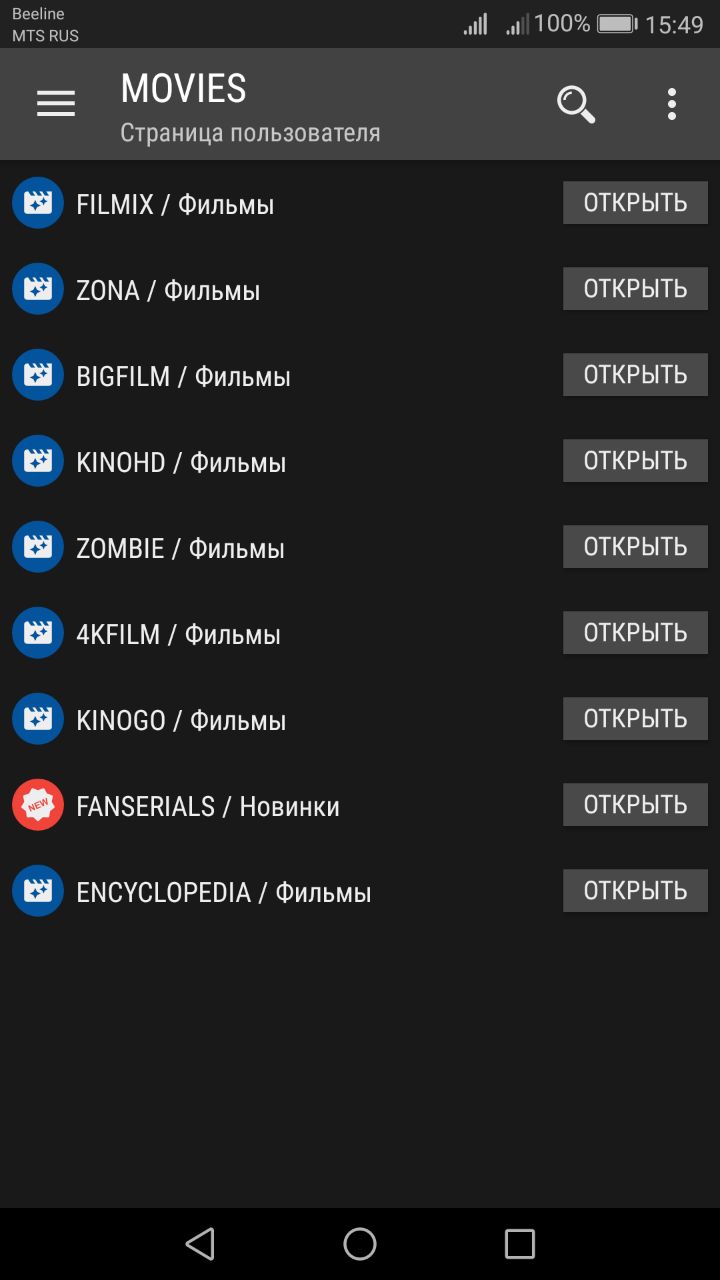Go to the system home screen

point(360,1244)
